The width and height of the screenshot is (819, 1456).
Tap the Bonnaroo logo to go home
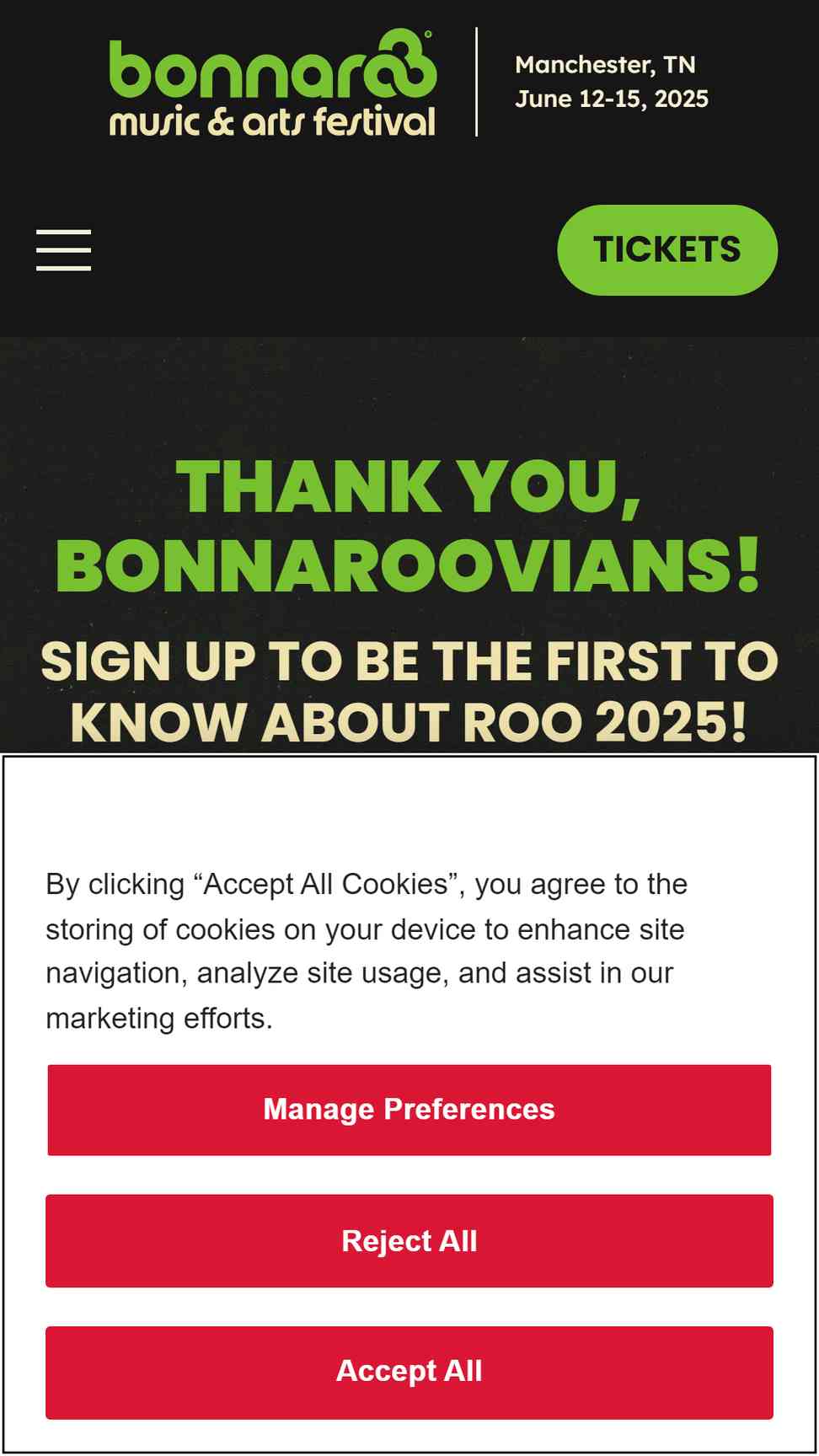coord(273,83)
